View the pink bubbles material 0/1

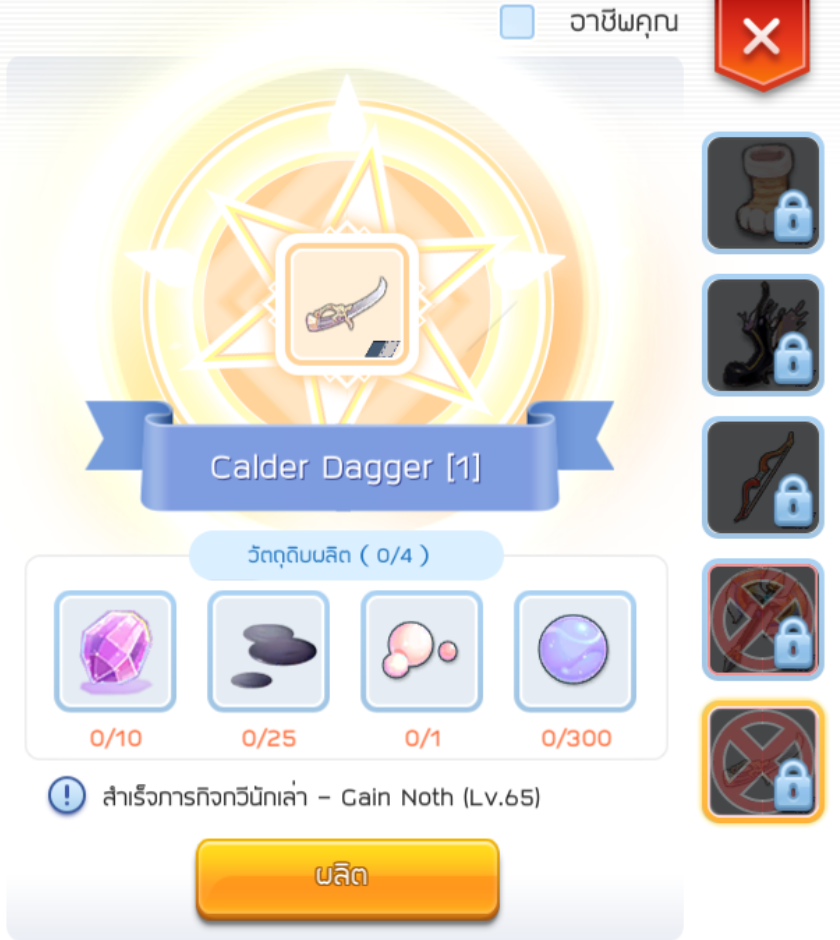[x=421, y=650]
